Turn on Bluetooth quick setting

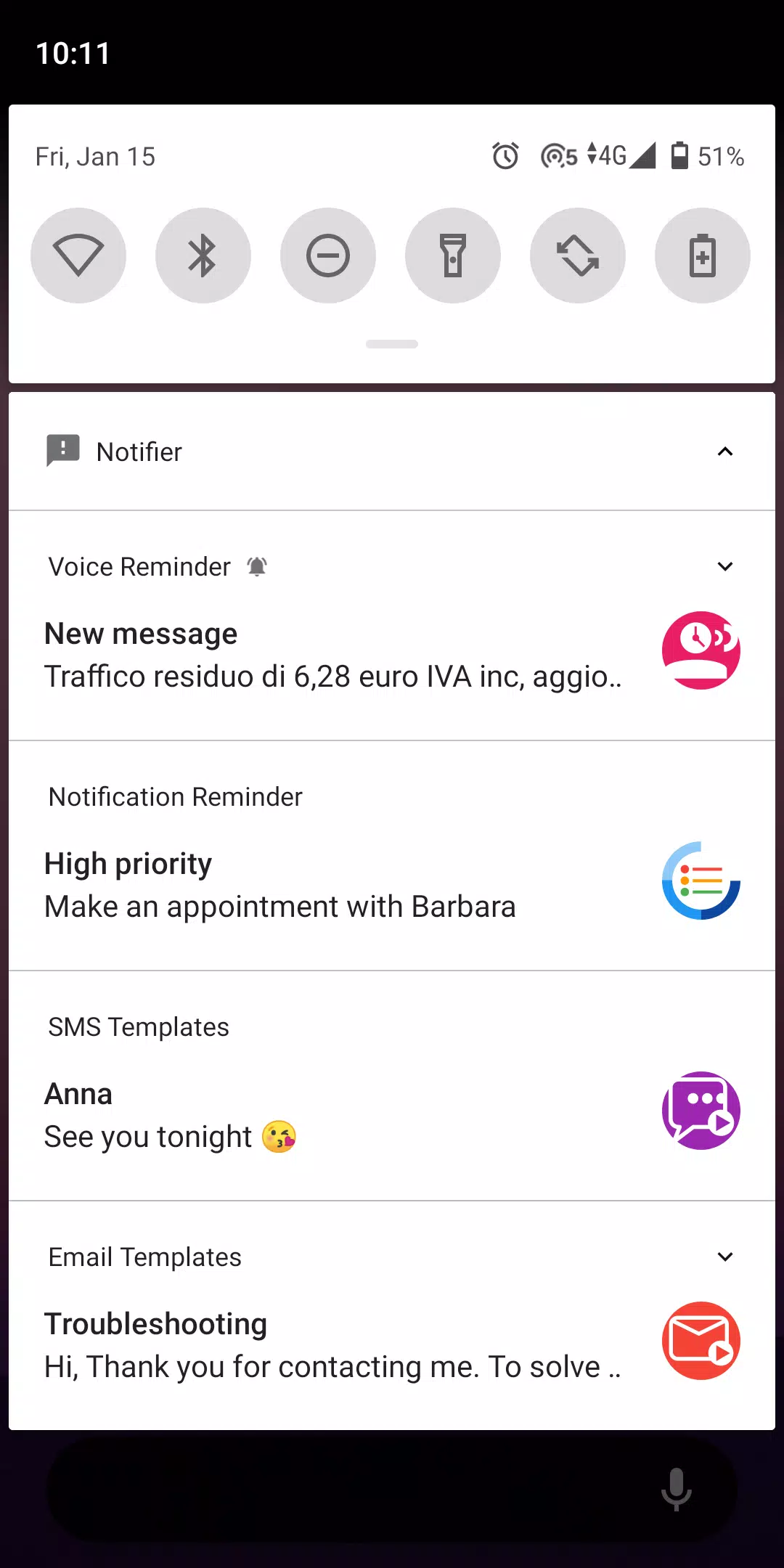(203, 256)
